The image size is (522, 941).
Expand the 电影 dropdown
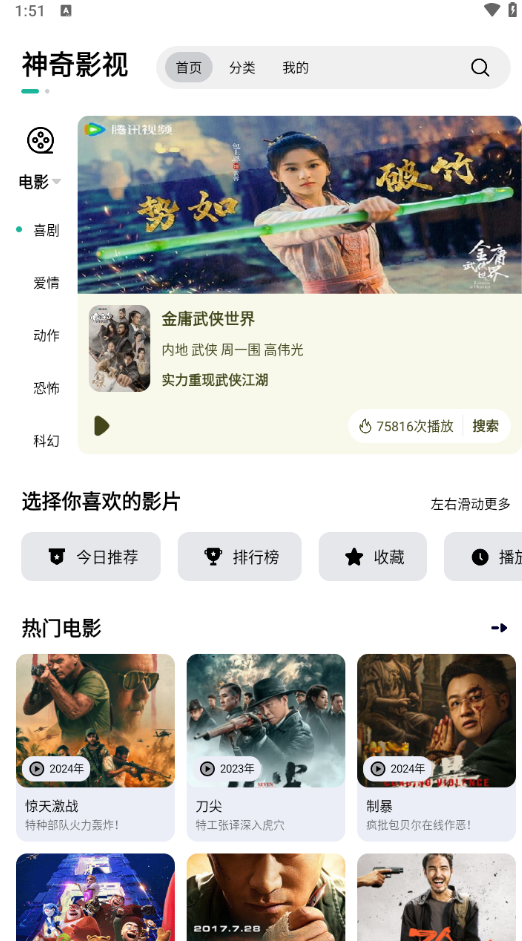40,181
